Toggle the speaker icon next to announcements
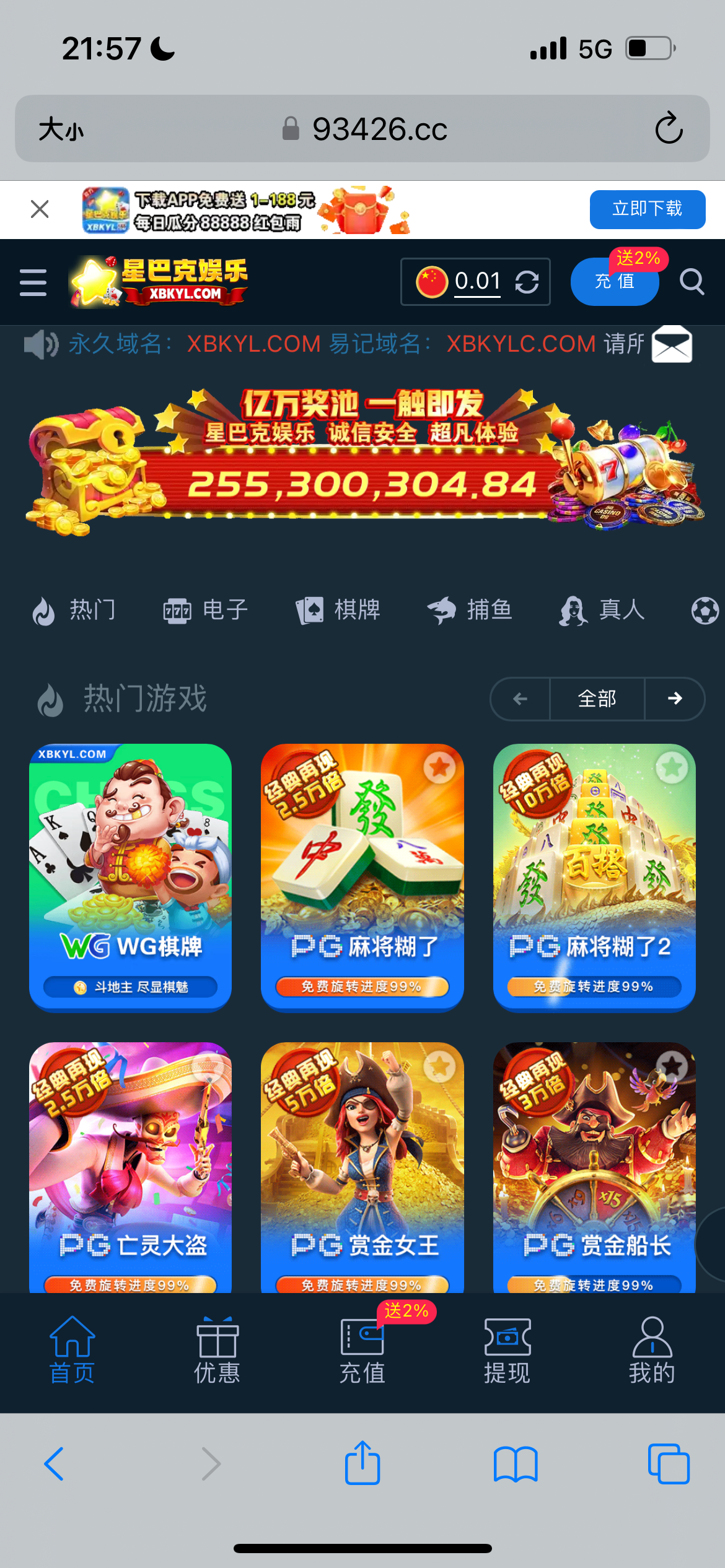This screenshot has width=725, height=1568. click(41, 345)
